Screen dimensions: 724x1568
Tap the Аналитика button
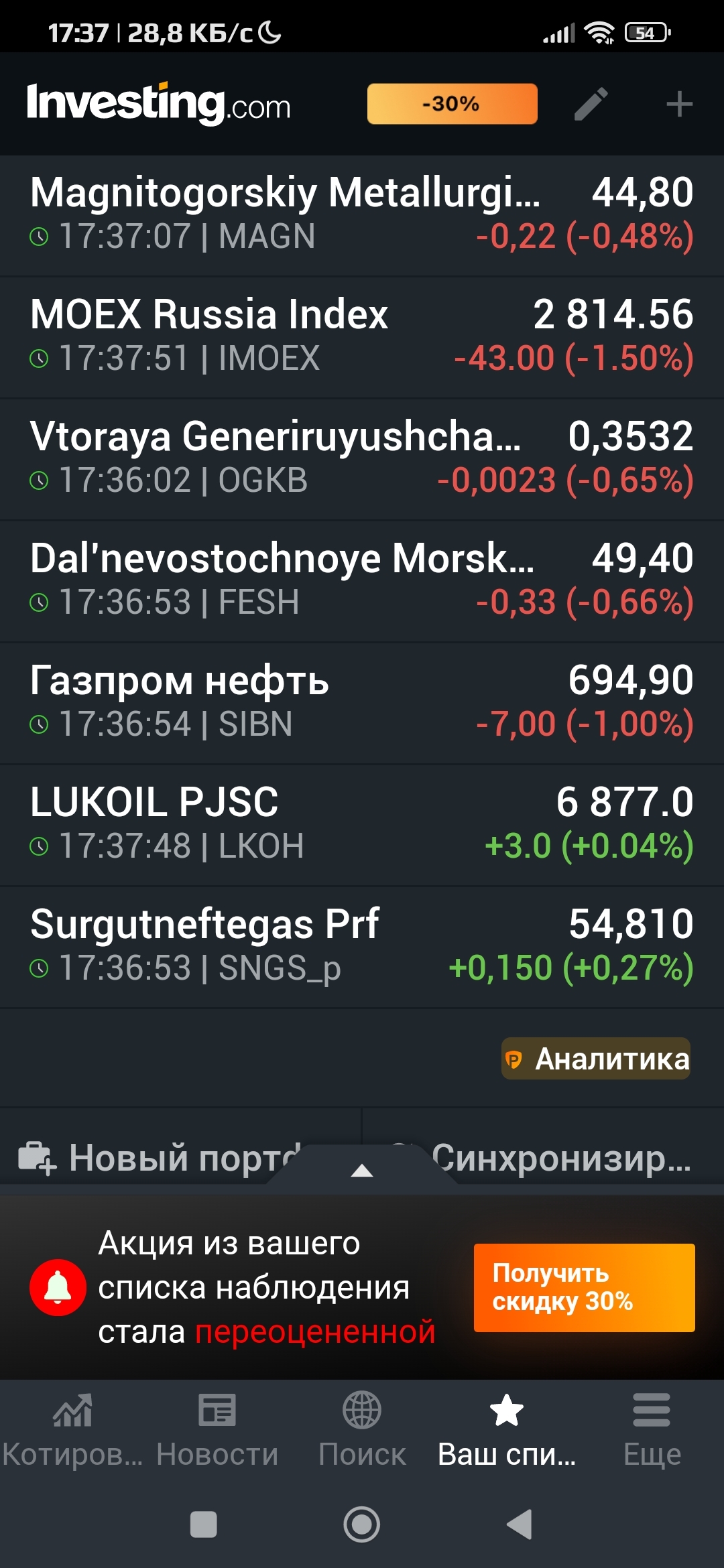point(595,1059)
